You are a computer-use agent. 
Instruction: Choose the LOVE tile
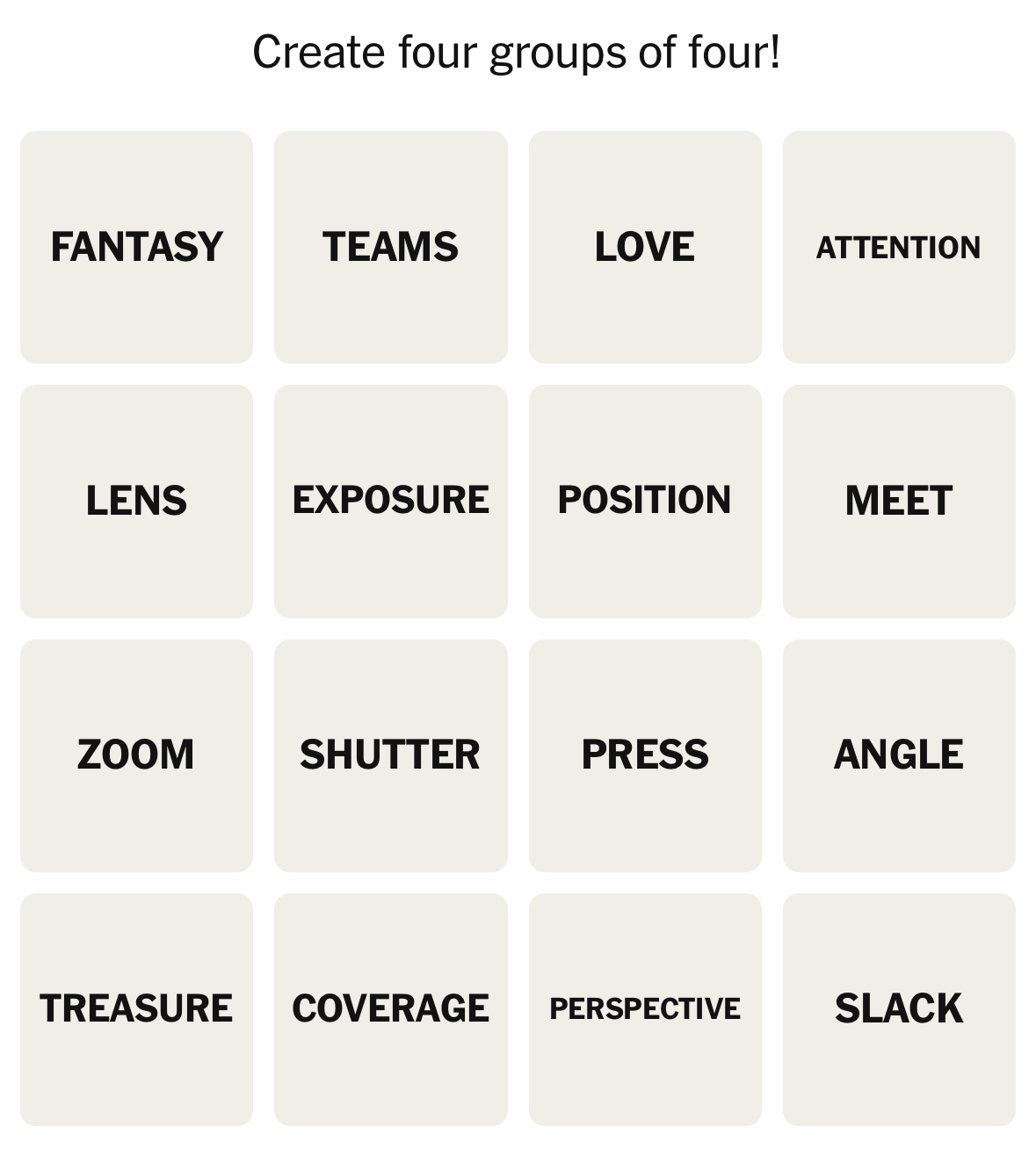pos(644,247)
